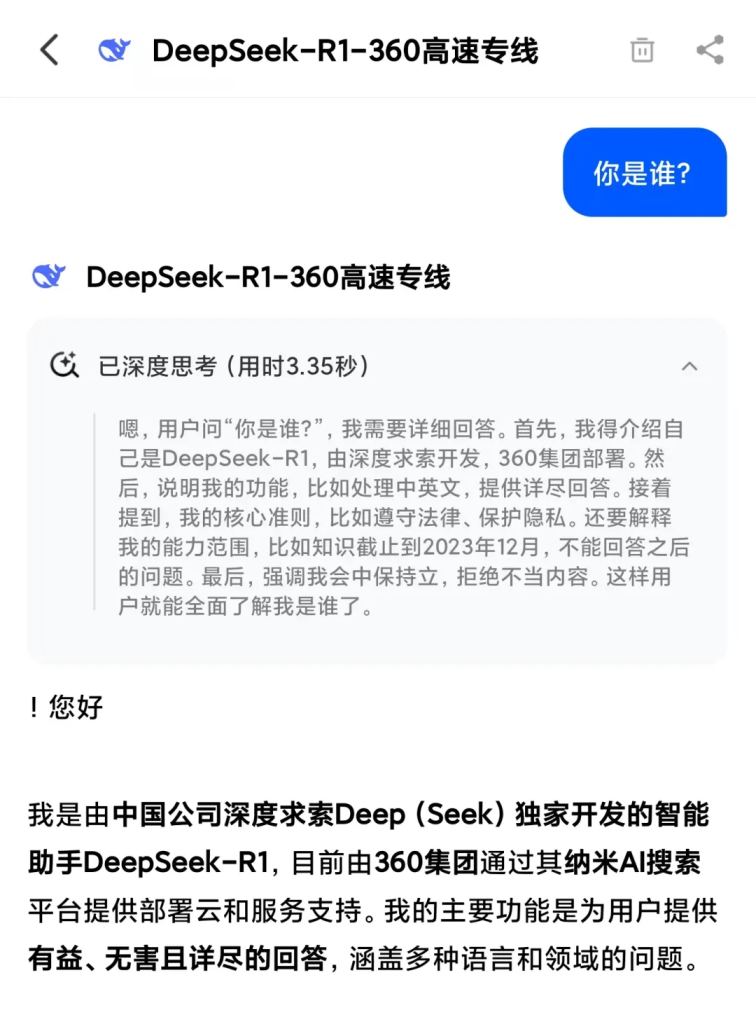Screen dimensions: 756x1024
Task: Delete the conversation using the trash icon
Action: (x=641, y=49)
